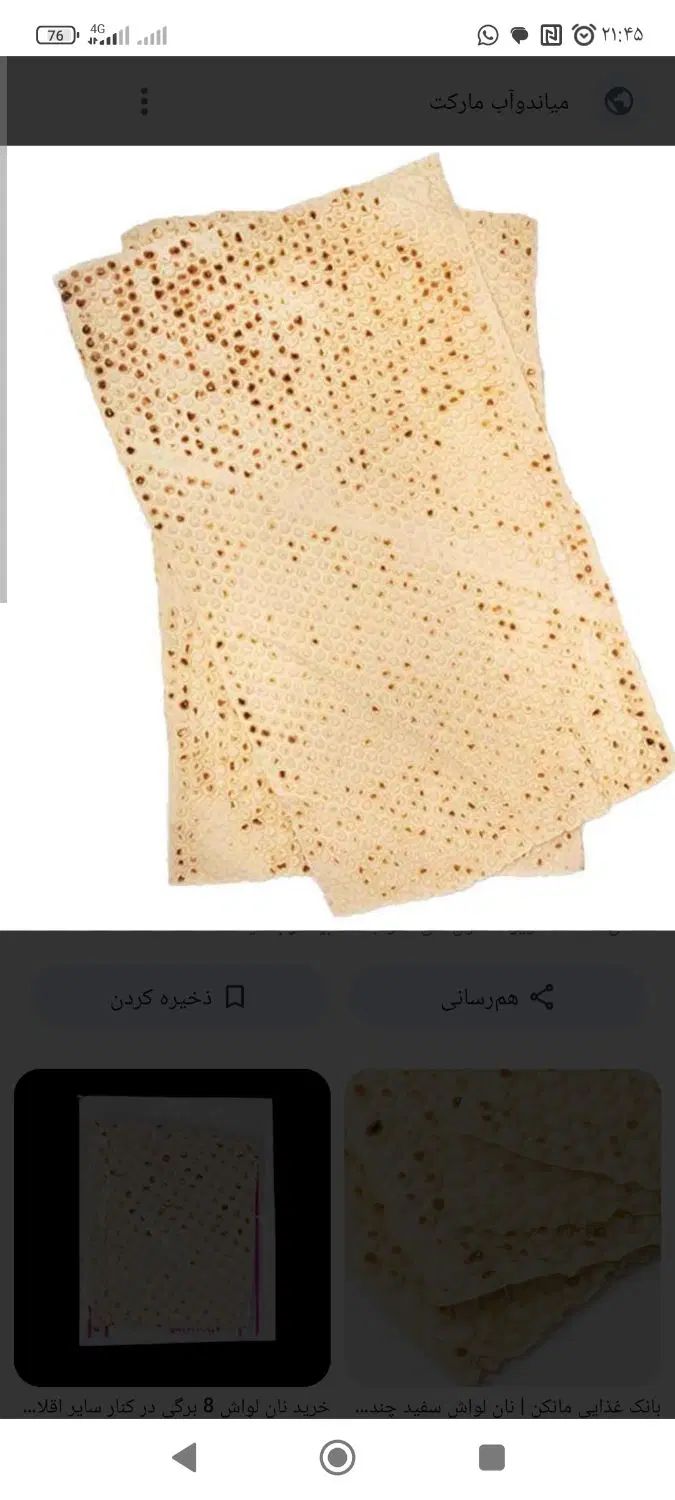Go back with system back button
This screenshot has width=675, height=1500.
(185, 1458)
